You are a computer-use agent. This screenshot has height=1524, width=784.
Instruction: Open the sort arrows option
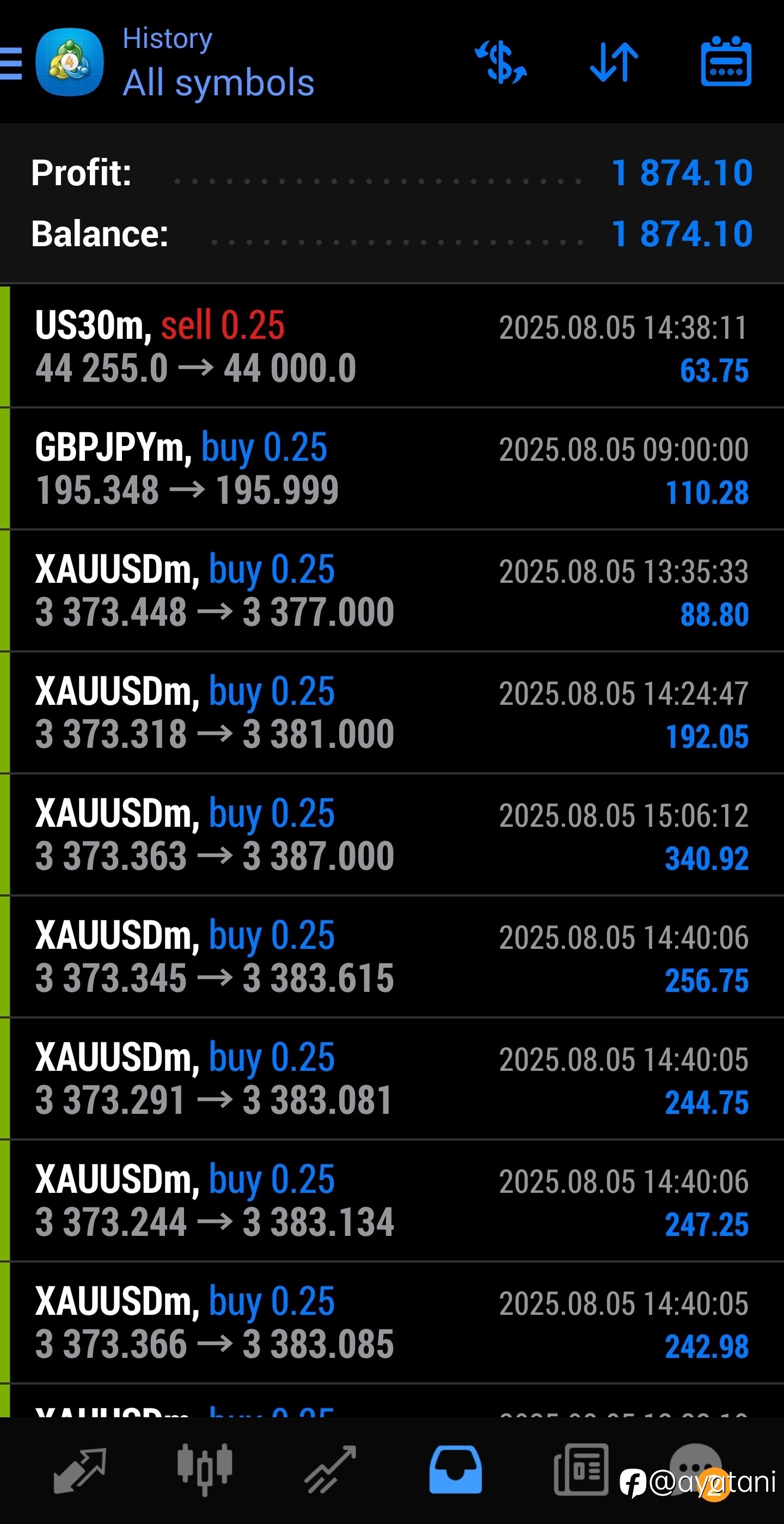(614, 62)
